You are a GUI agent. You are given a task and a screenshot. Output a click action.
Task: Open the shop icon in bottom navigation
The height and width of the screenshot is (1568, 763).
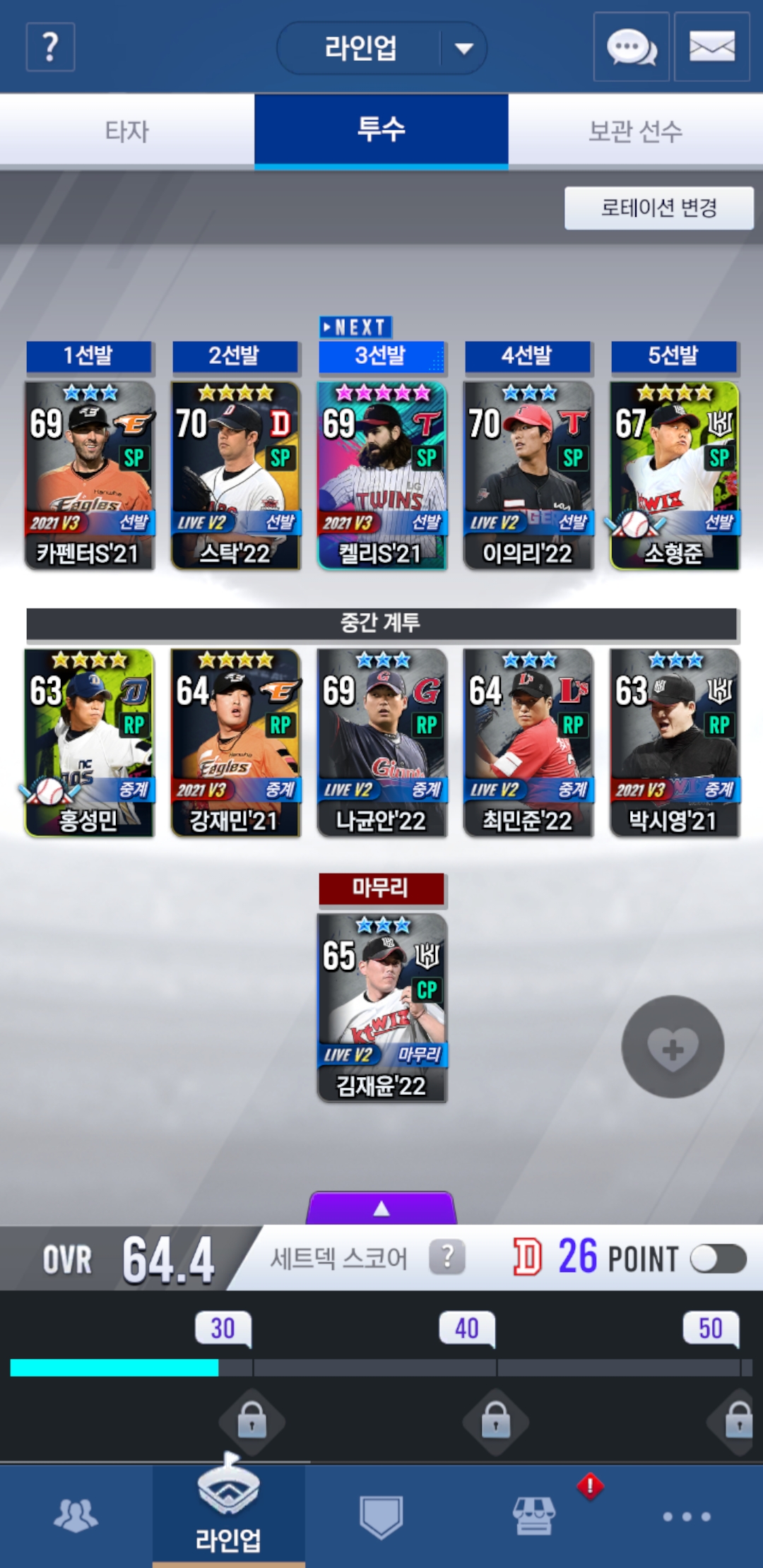[534, 1516]
